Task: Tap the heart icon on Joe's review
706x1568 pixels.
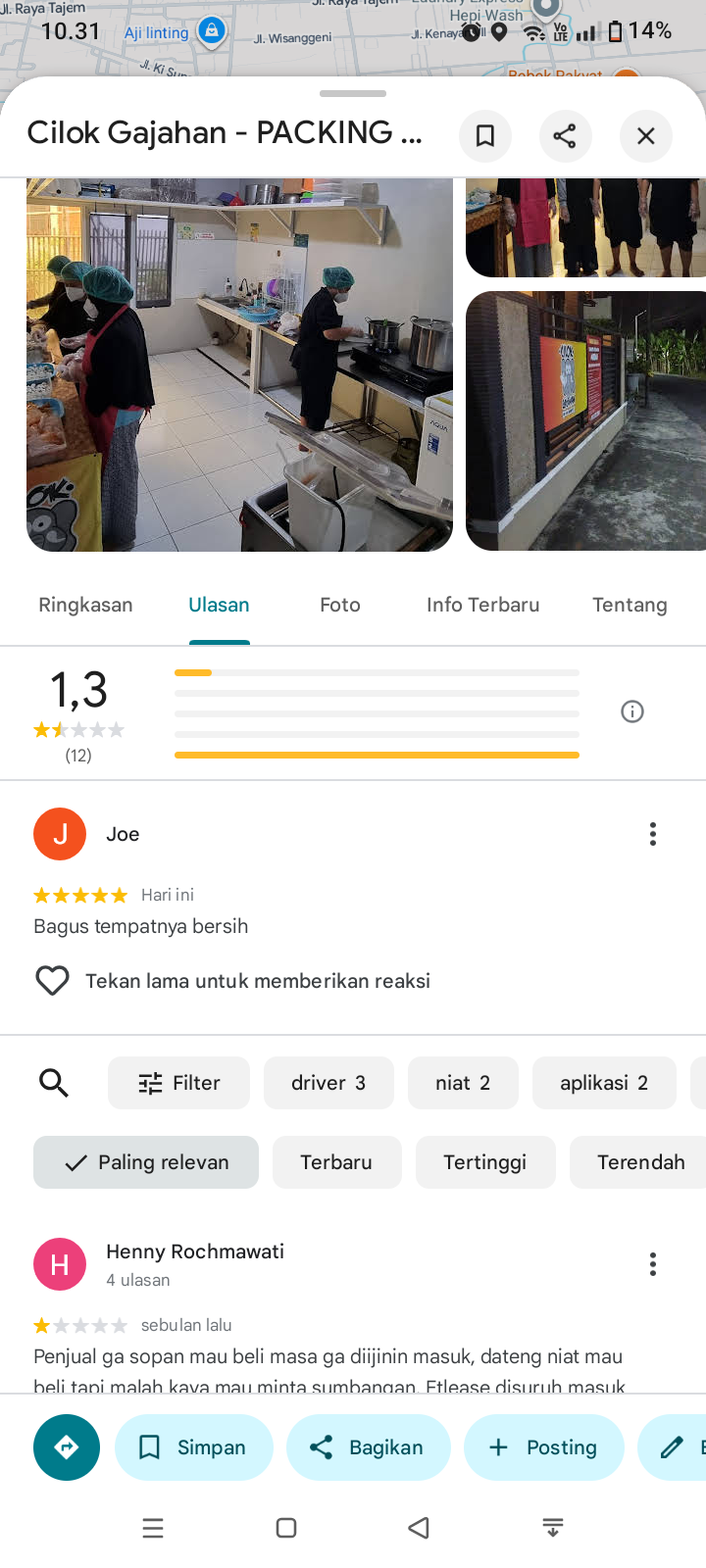Action: [x=52, y=981]
